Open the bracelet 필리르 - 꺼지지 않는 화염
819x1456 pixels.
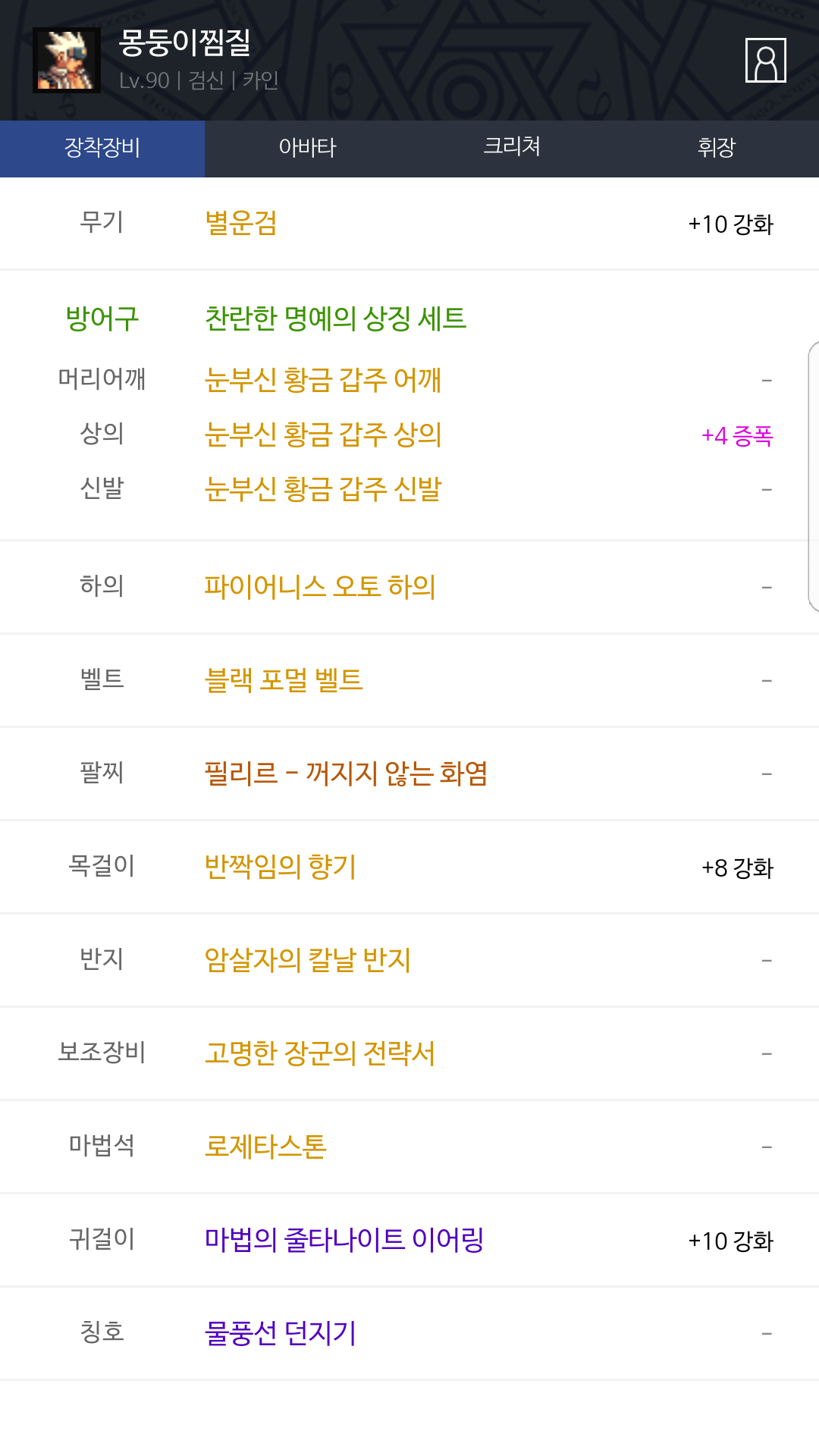click(346, 773)
